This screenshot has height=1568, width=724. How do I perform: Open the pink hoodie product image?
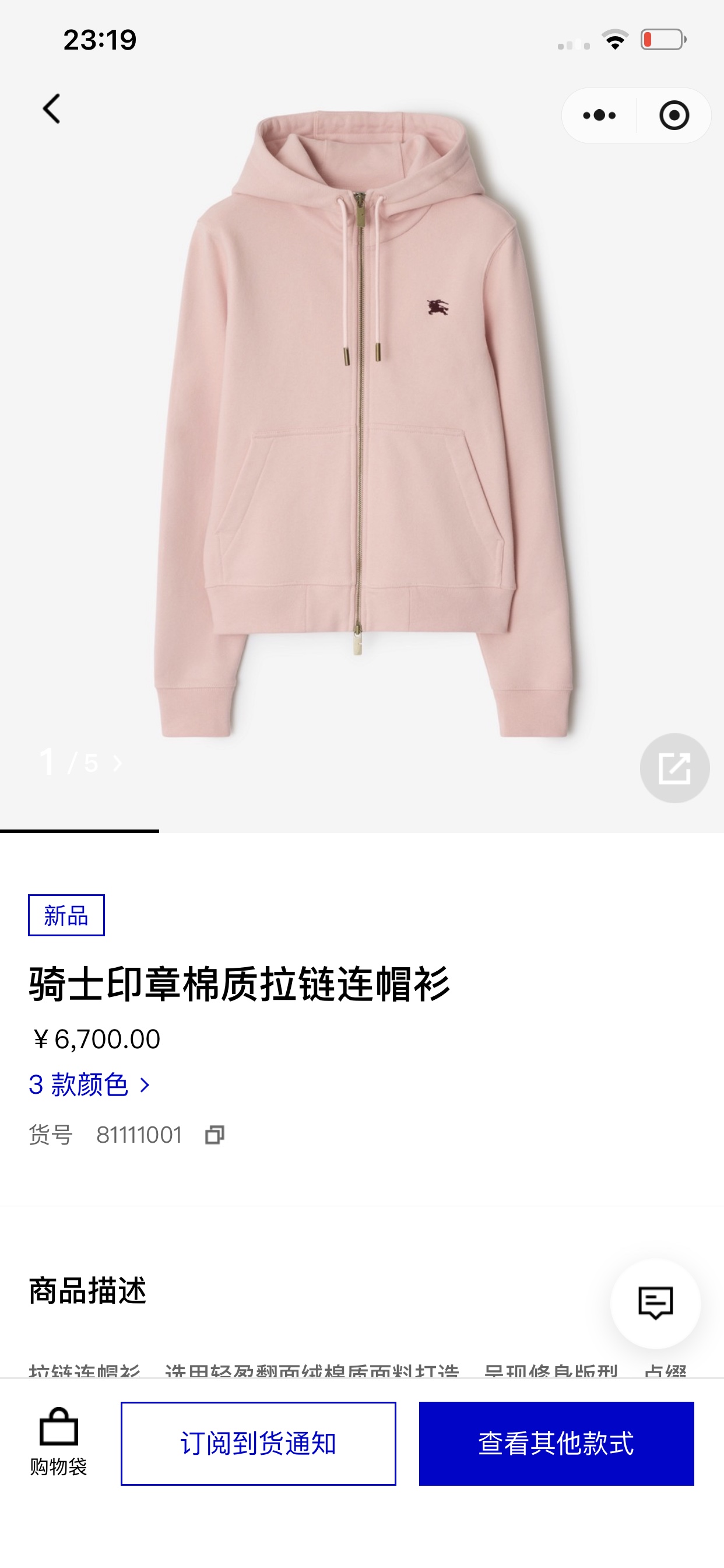[362, 426]
